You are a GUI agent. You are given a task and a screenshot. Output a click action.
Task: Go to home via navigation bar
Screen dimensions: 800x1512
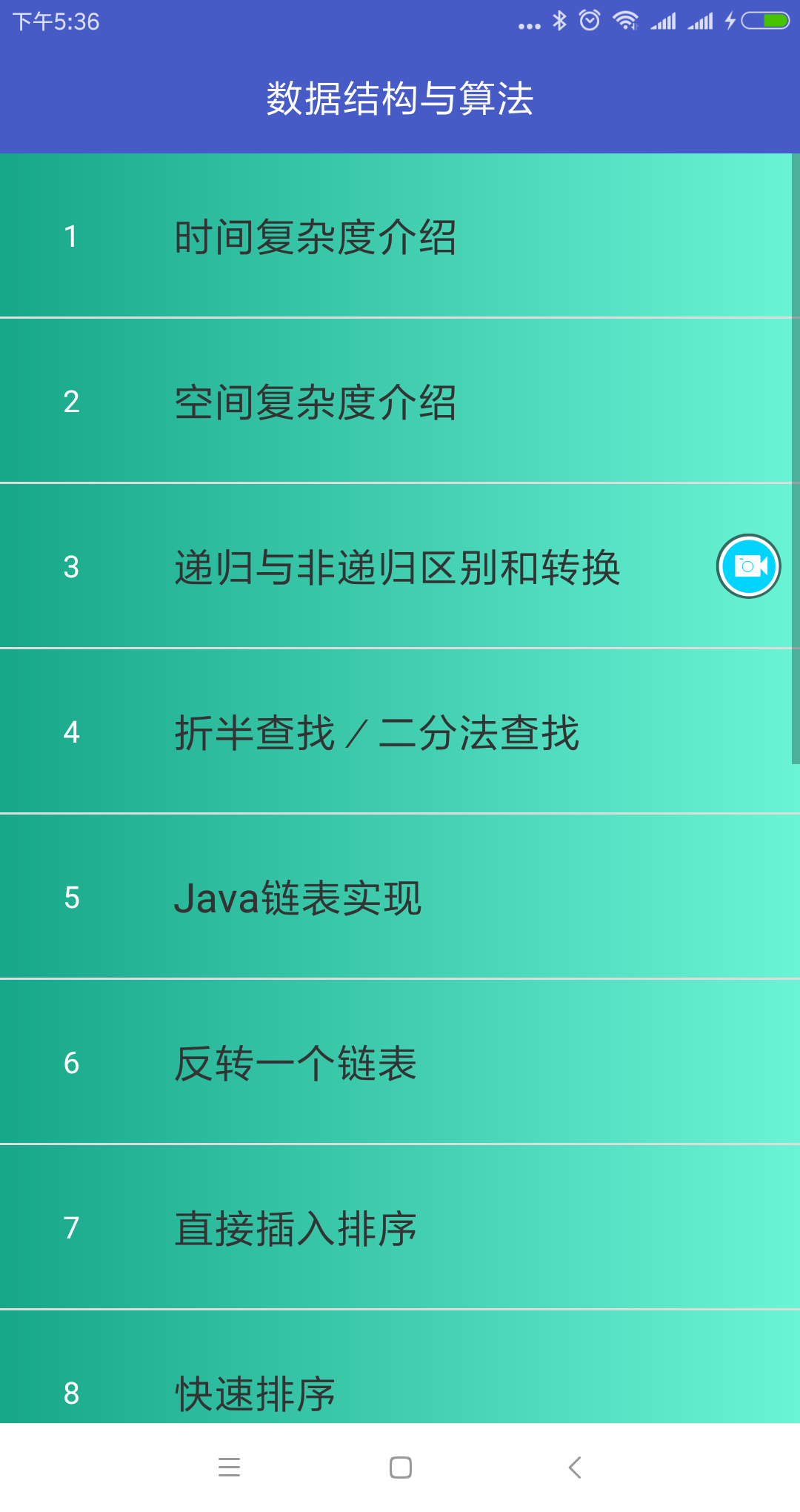coord(400,1468)
